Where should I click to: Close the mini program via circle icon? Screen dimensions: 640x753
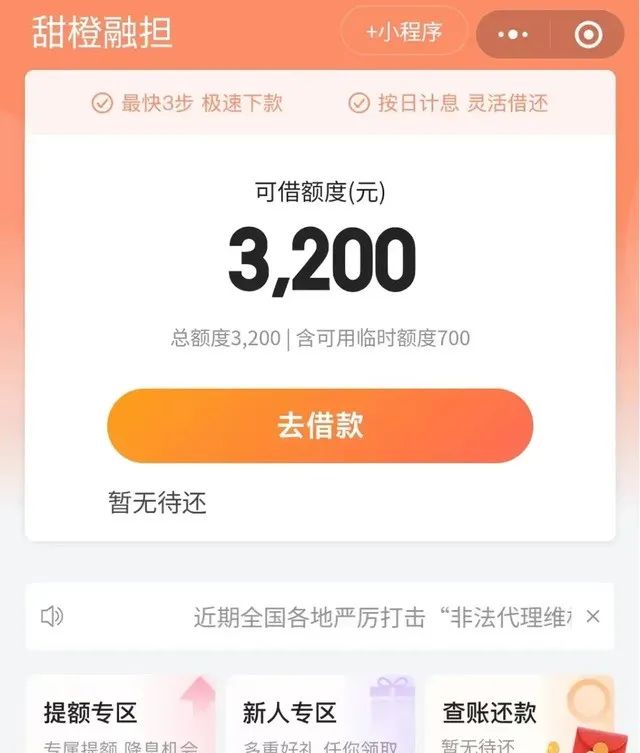(588, 34)
